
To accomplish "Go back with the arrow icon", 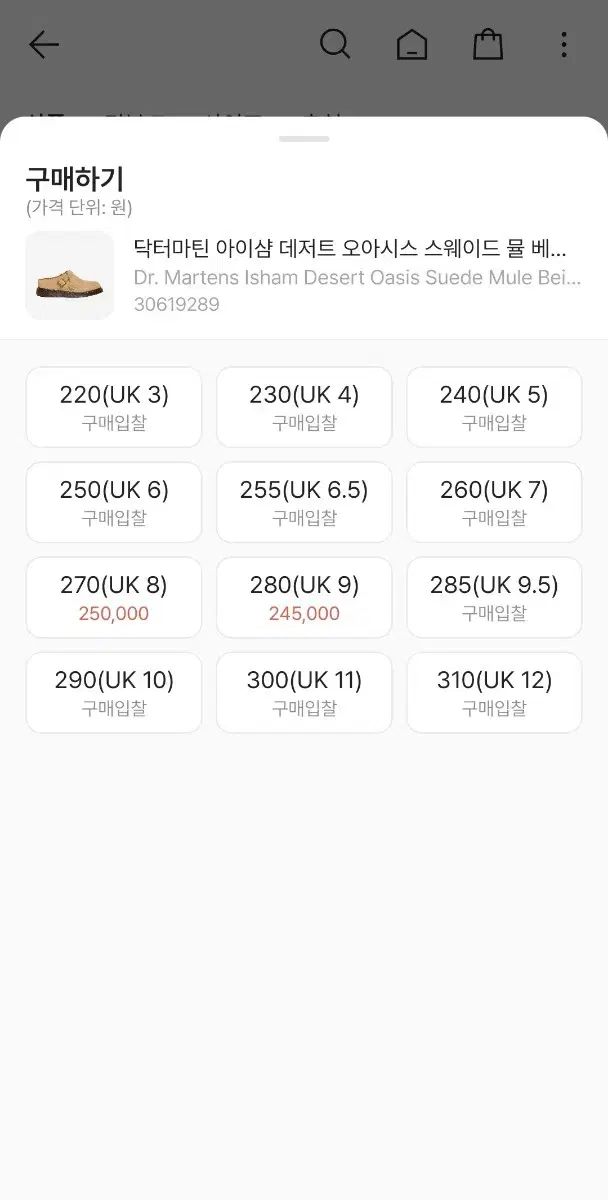I will (x=44, y=44).
